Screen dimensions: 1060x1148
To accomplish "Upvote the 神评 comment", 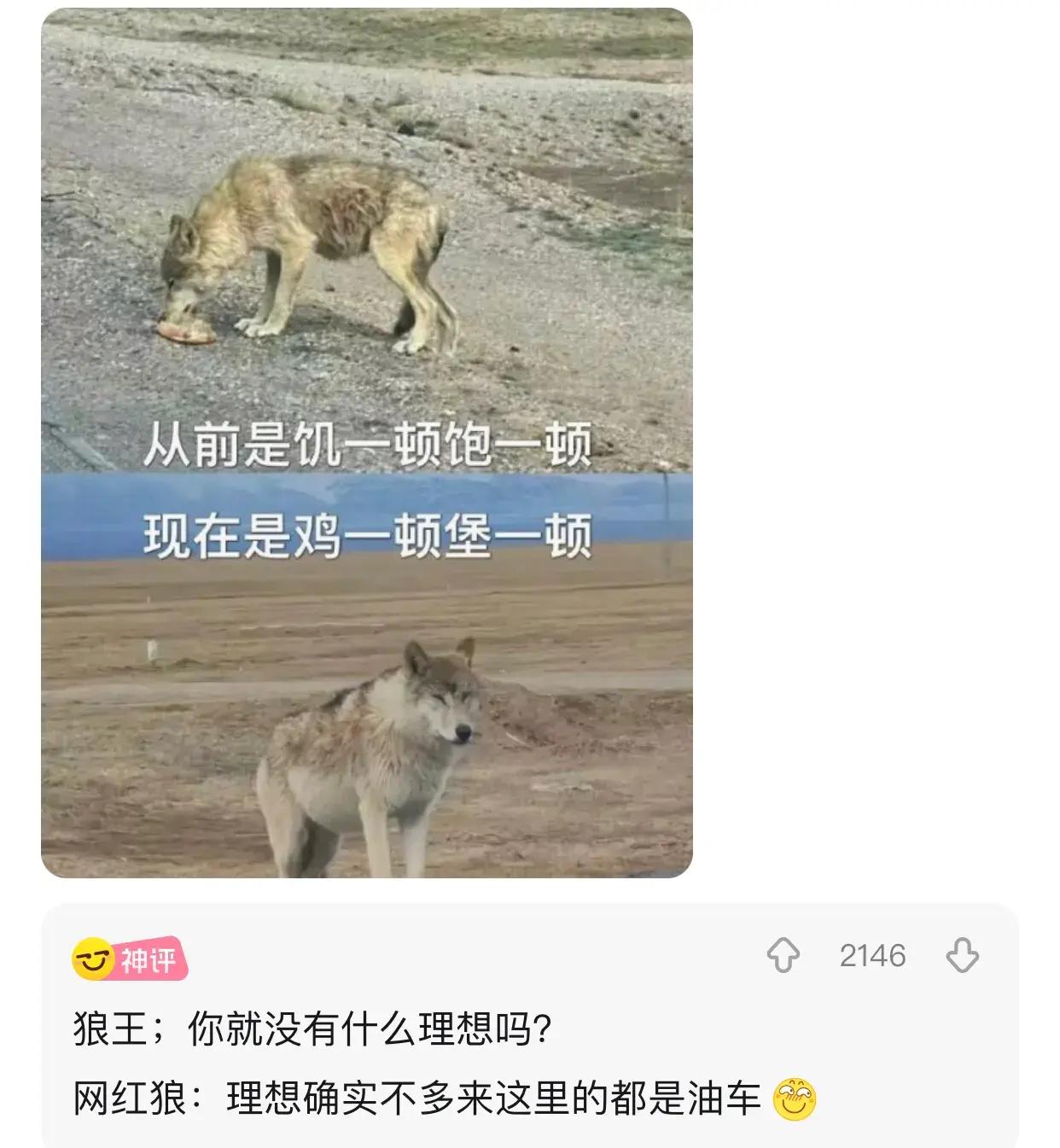I will [783, 956].
